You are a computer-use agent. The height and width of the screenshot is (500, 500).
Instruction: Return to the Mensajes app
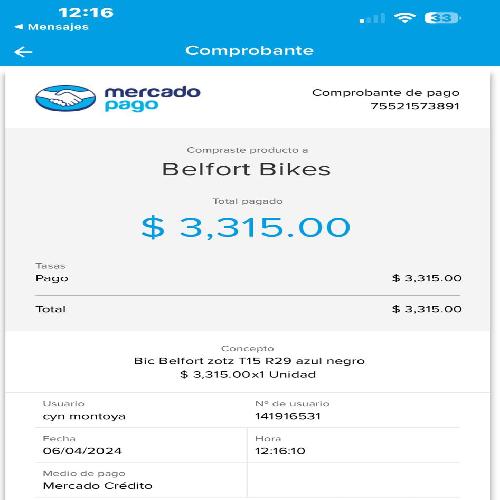coord(52,27)
